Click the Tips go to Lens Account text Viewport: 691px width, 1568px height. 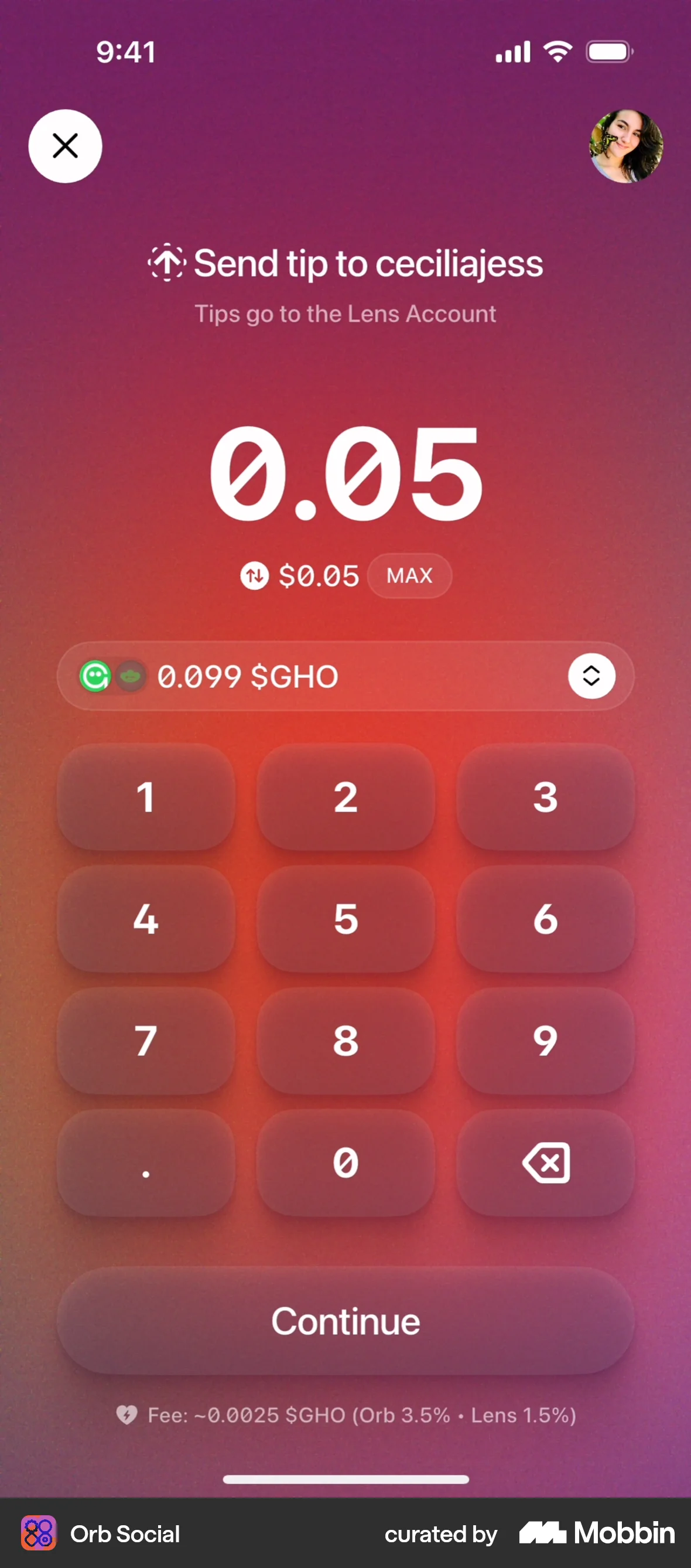pyautogui.click(x=345, y=313)
